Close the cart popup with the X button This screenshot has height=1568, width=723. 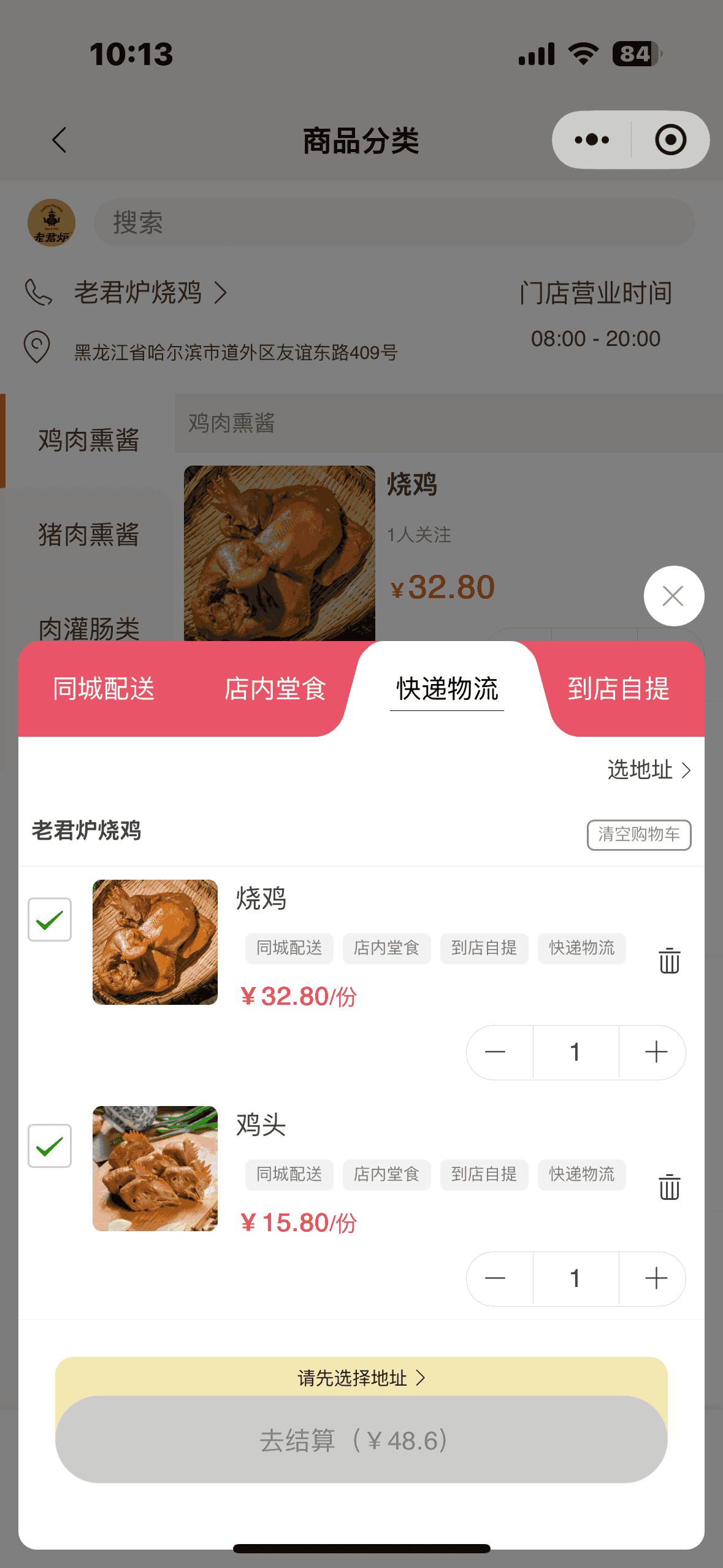(x=673, y=596)
